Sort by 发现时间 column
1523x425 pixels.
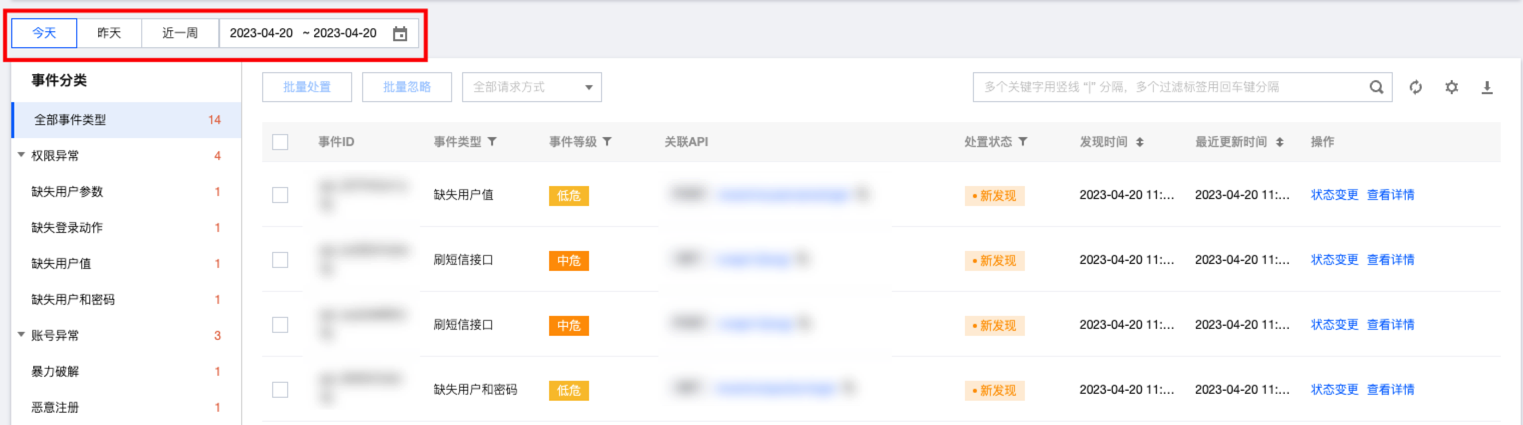[x=1139, y=142]
